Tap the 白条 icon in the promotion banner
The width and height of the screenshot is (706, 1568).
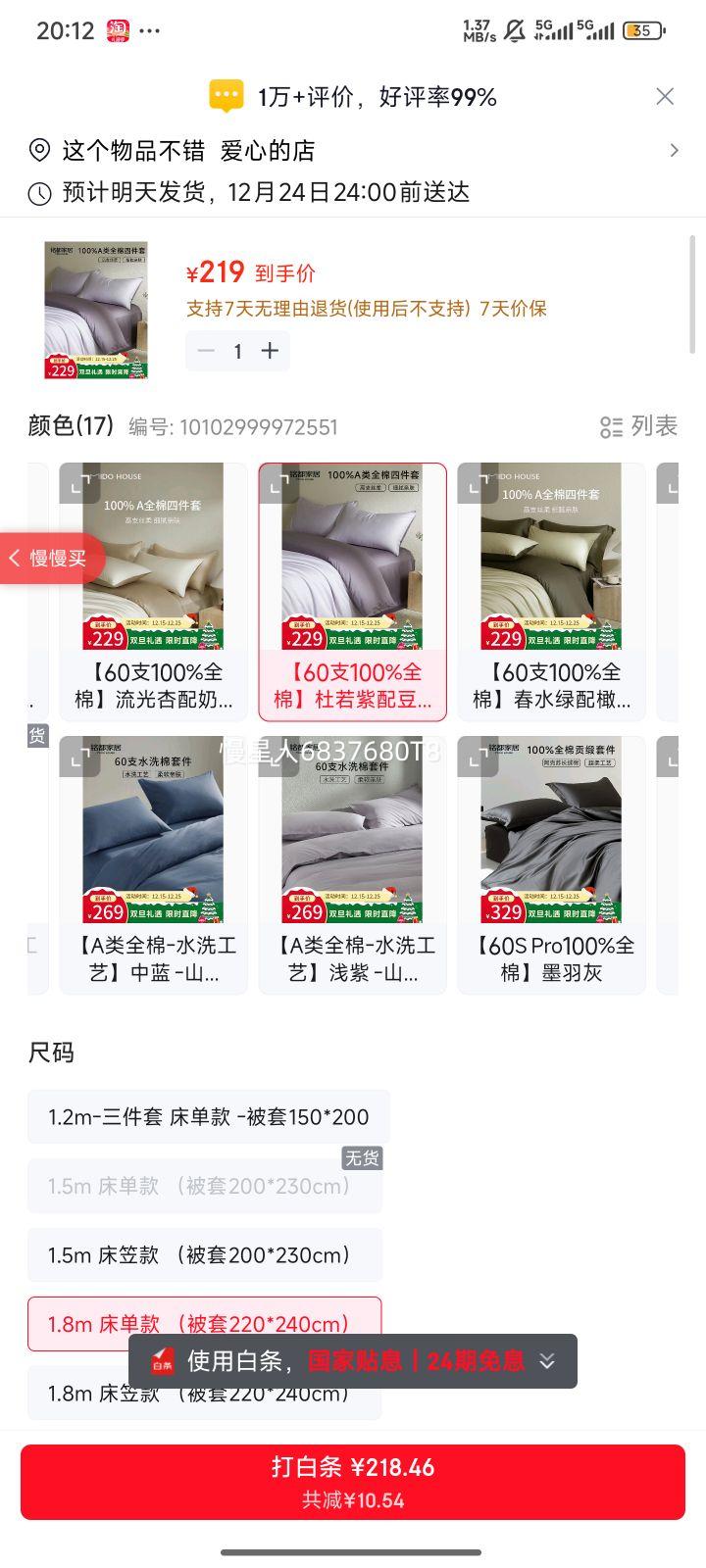coord(165,1361)
